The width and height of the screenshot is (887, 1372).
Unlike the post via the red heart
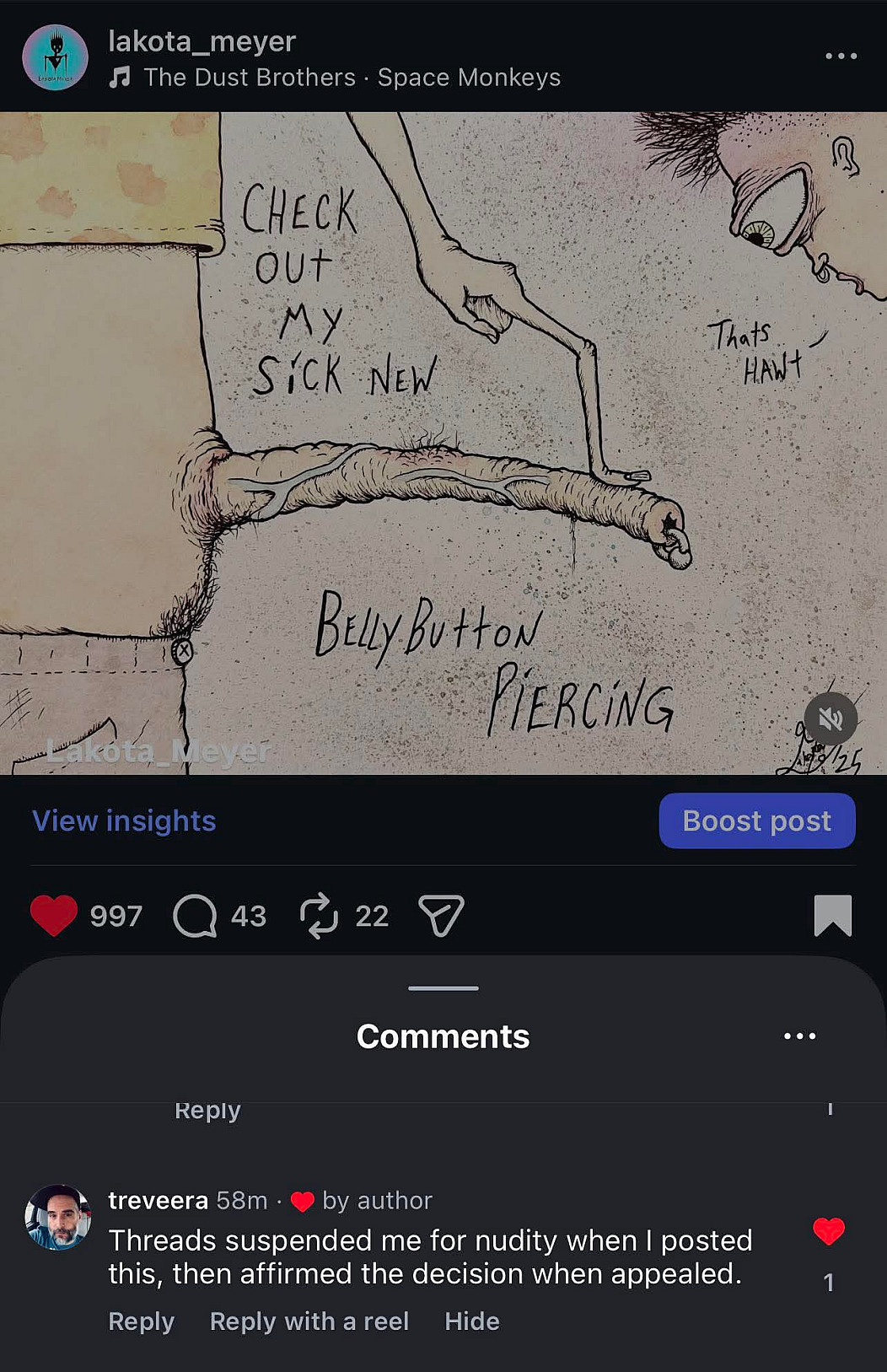(x=54, y=916)
